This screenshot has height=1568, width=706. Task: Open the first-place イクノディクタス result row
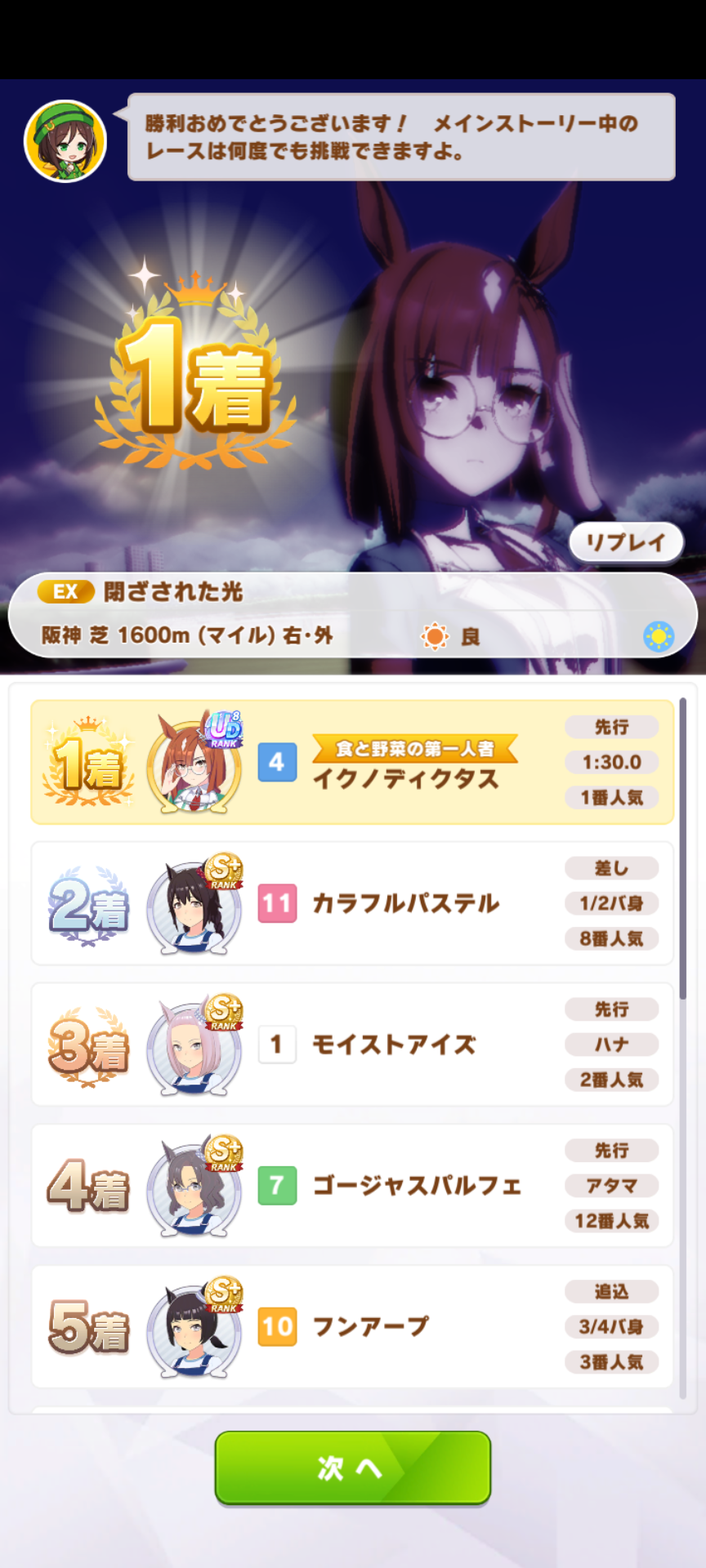click(x=352, y=762)
